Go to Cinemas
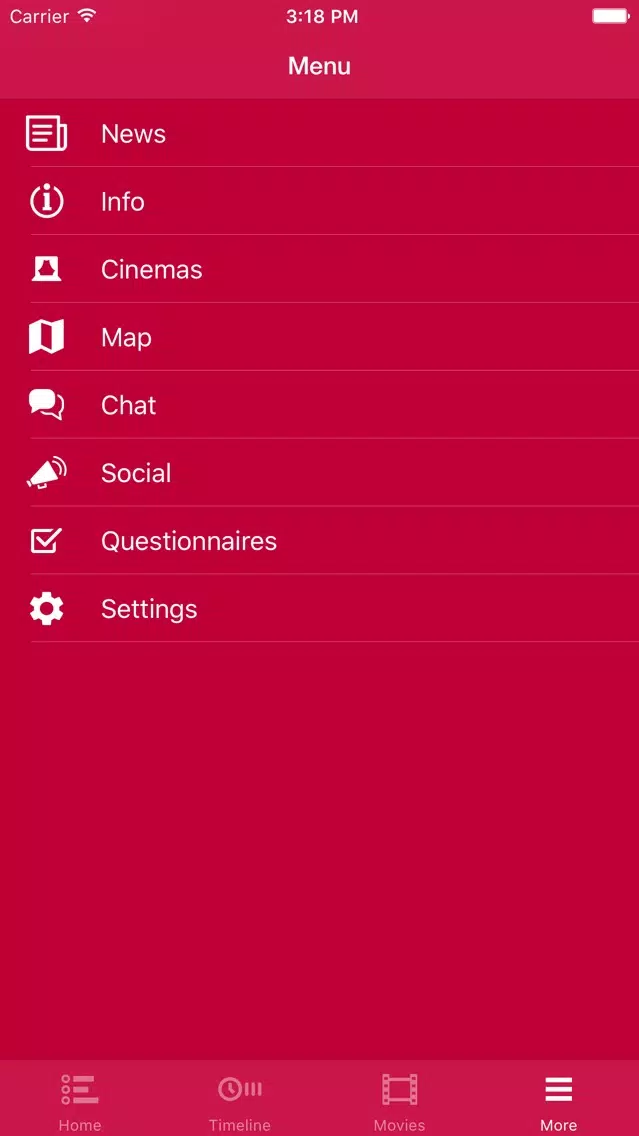Screen dimensions: 639x1136 (320, 269)
